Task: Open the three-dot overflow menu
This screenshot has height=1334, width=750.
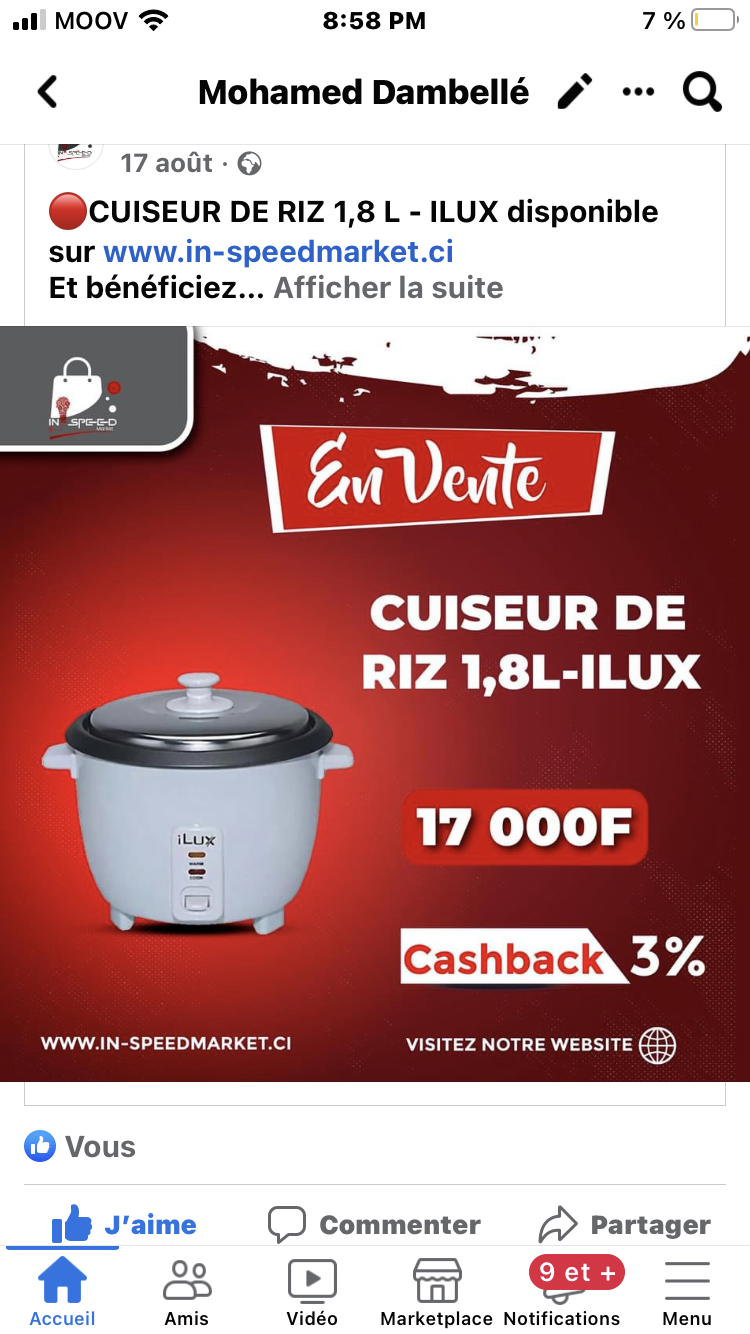Action: (x=638, y=92)
